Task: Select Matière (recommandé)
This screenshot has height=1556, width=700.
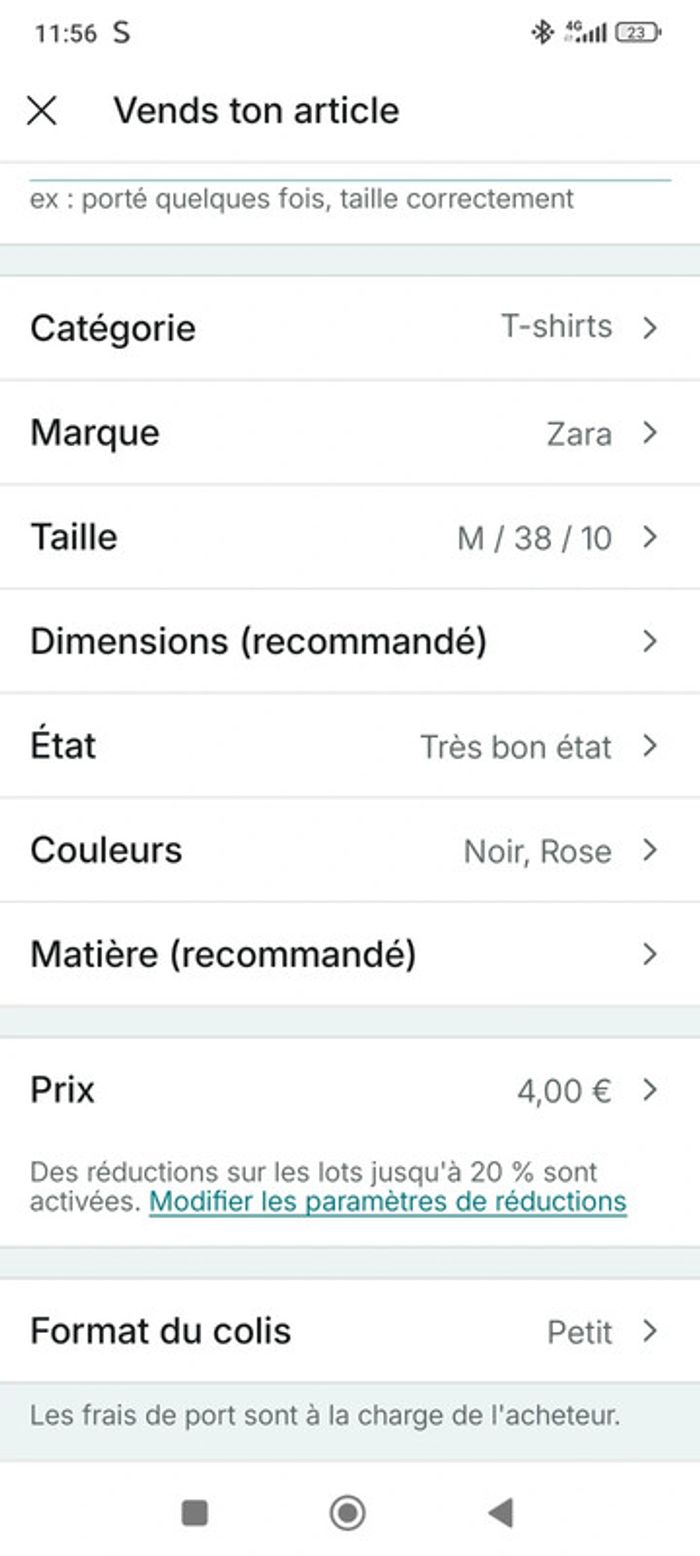Action: (x=350, y=955)
